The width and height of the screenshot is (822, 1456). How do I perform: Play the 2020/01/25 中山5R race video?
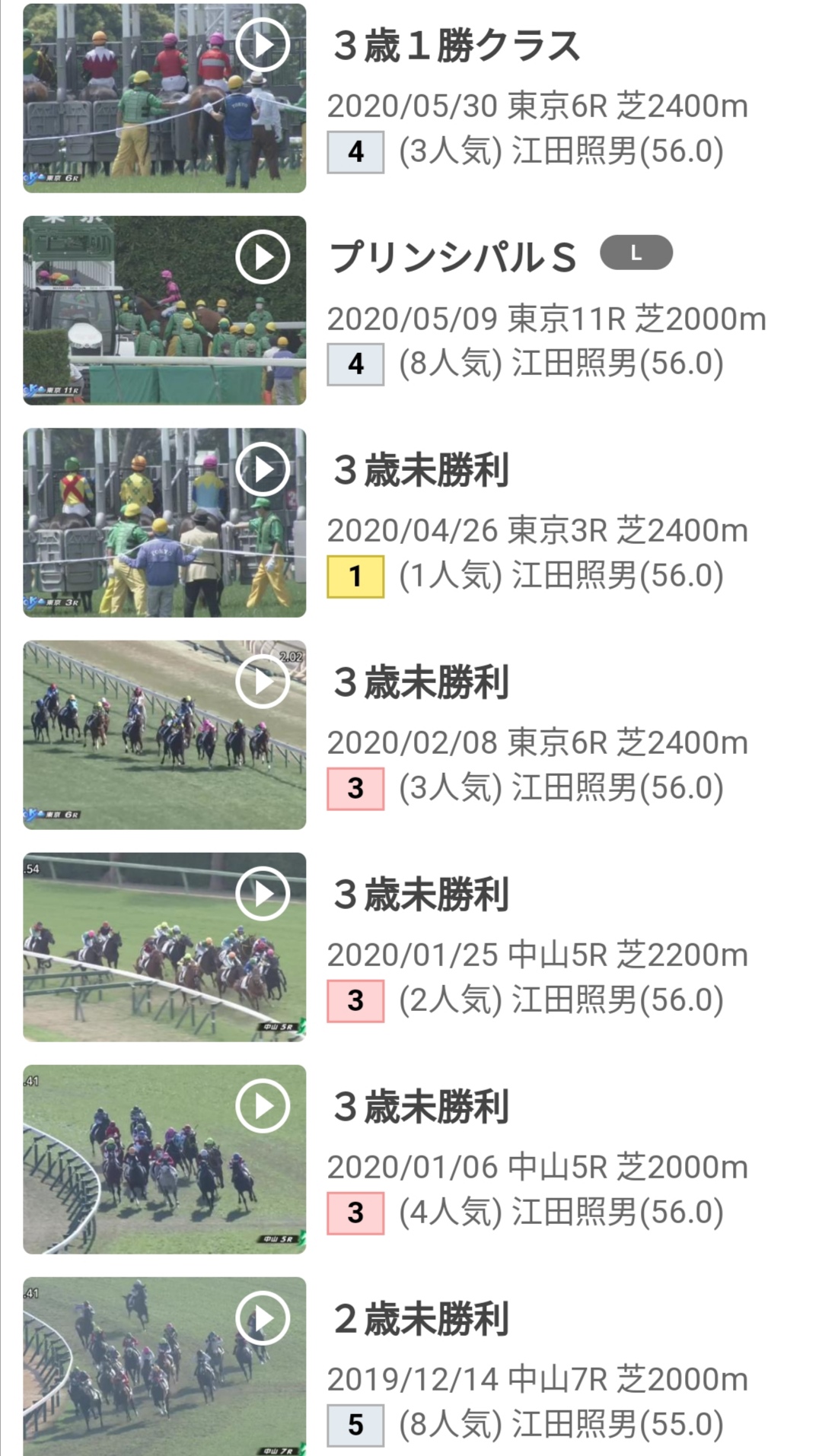click(164, 947)
